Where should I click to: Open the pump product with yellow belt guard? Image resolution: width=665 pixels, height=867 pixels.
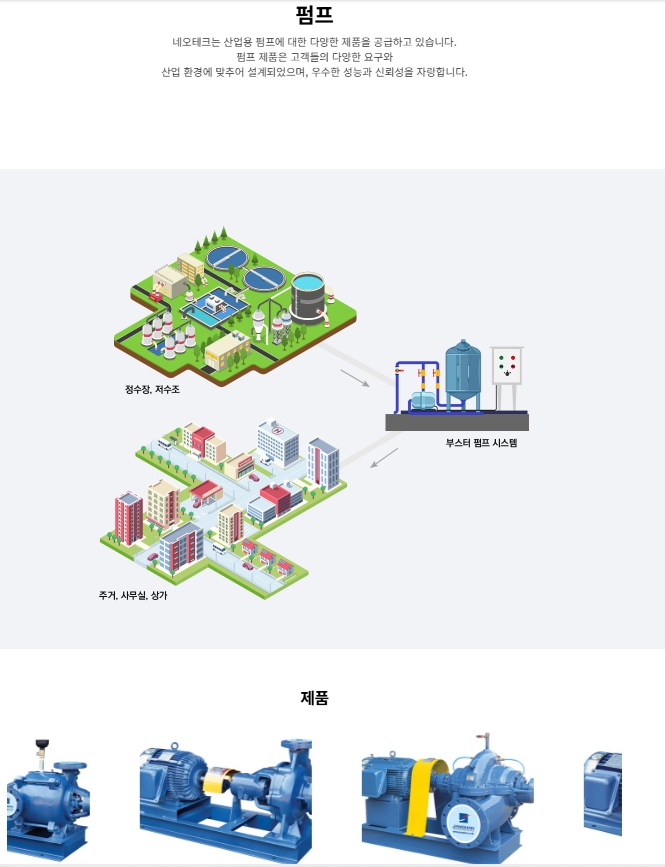447,800
